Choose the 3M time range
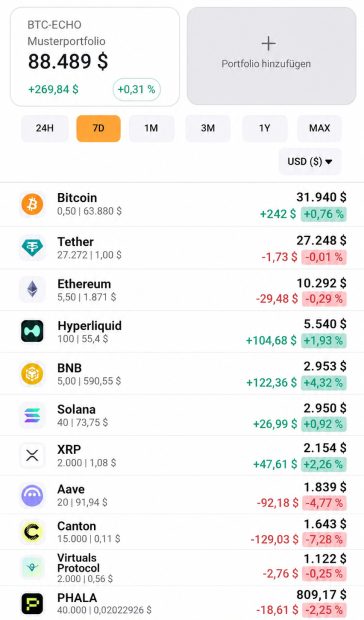Image resolution: width=364 pixels, height=620 pixels. click(208, 128)
